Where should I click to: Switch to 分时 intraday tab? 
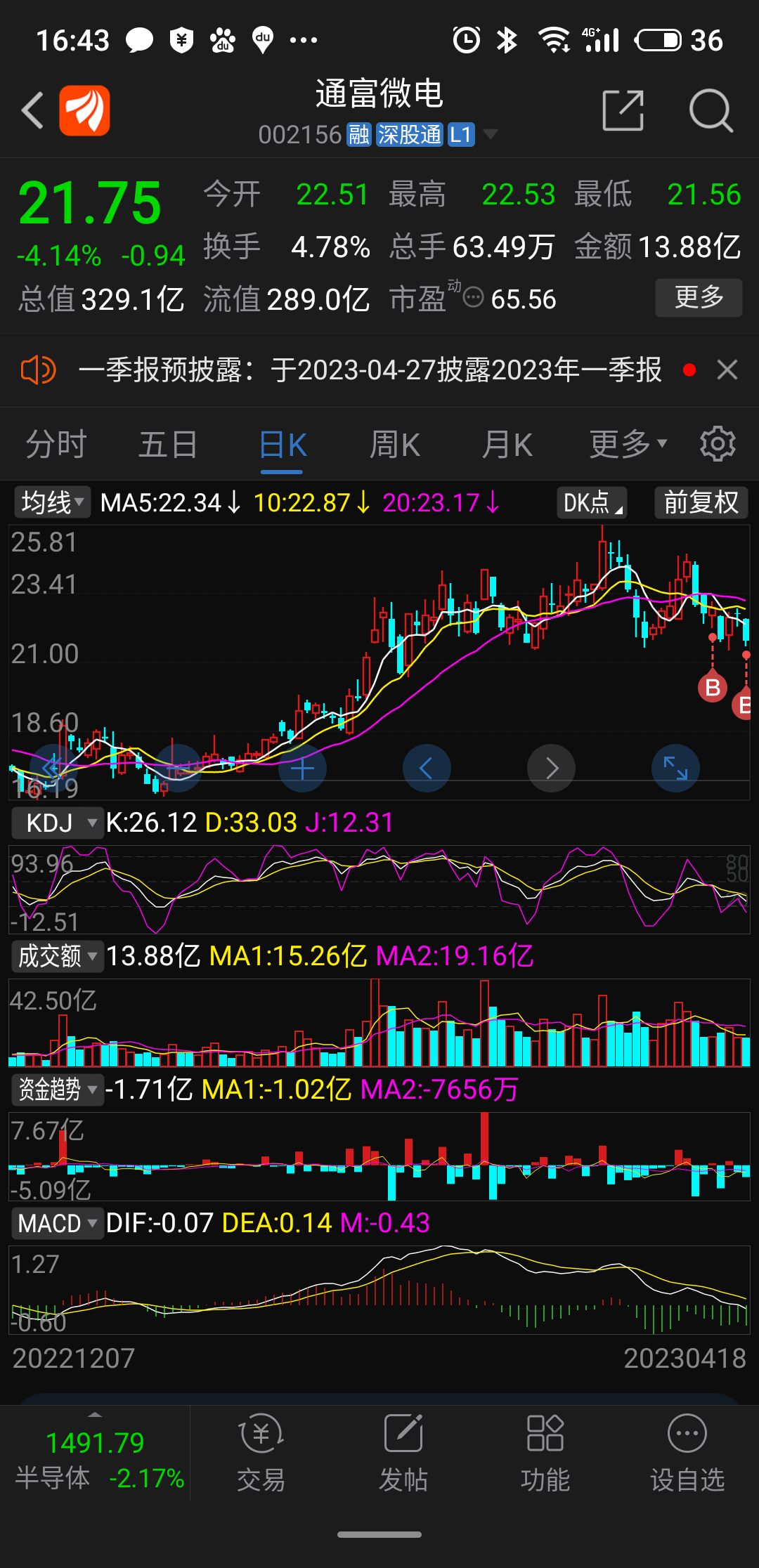click(x=54, y=443)
